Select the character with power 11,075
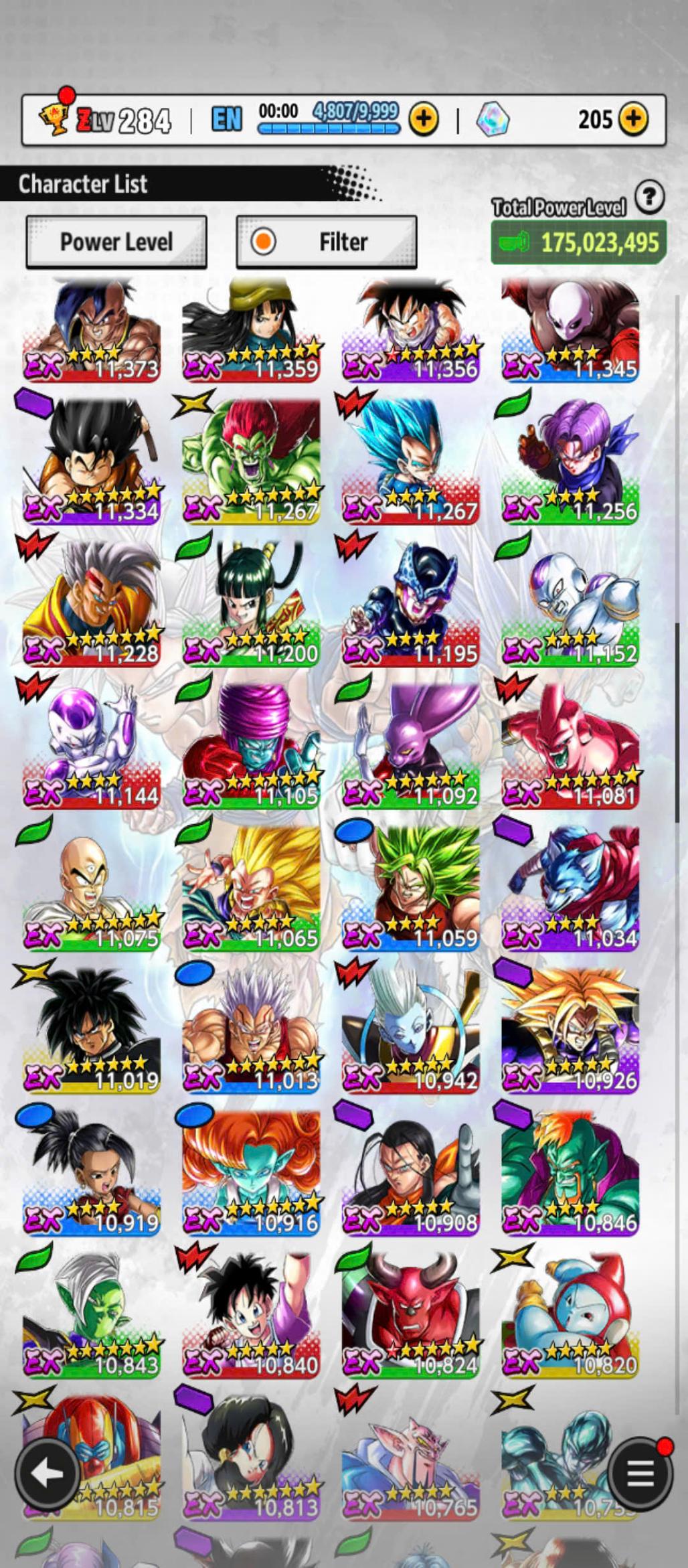Screen dimensions: 688x1568 pyautogui.click(x=92, y=888)
